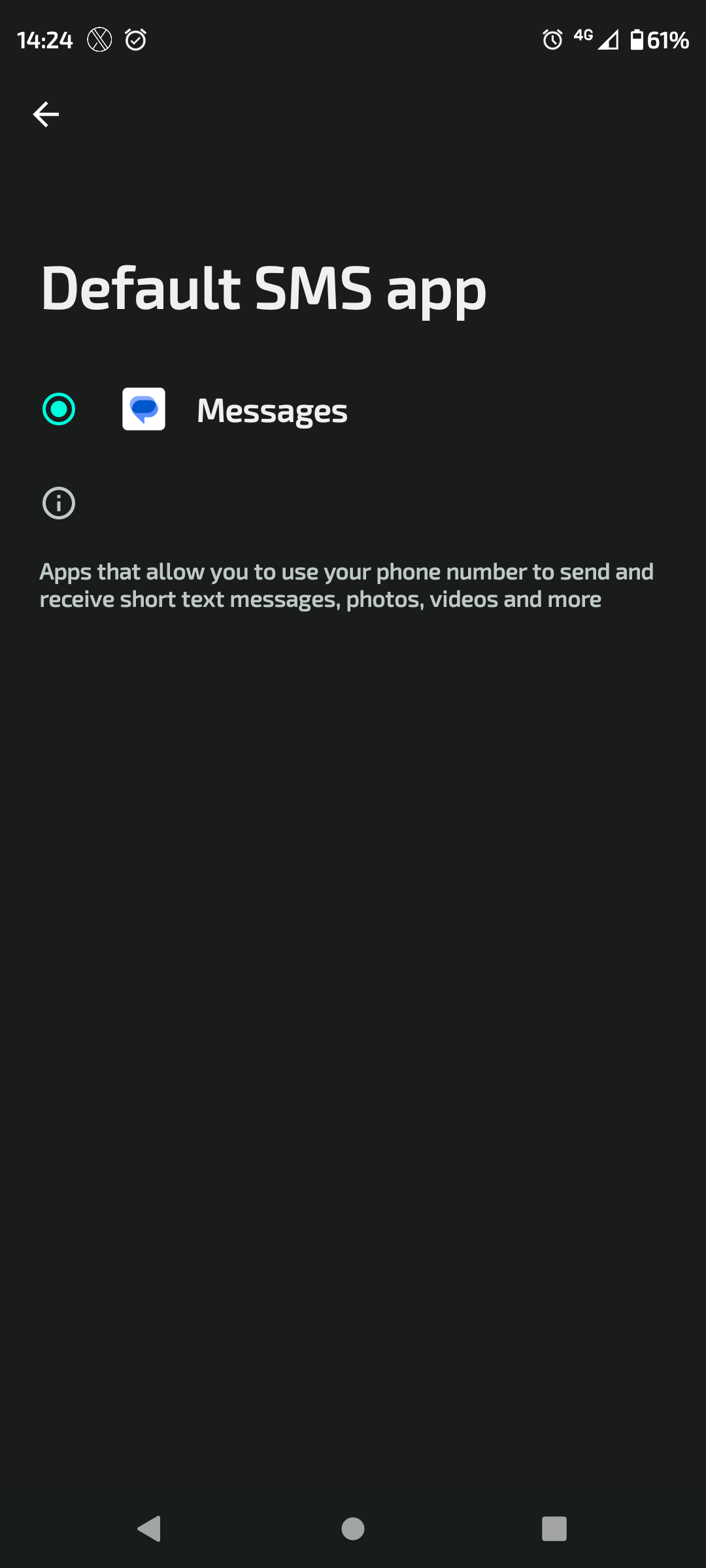
Task: Open the recent apps view
Action: tap(554, 1529)
